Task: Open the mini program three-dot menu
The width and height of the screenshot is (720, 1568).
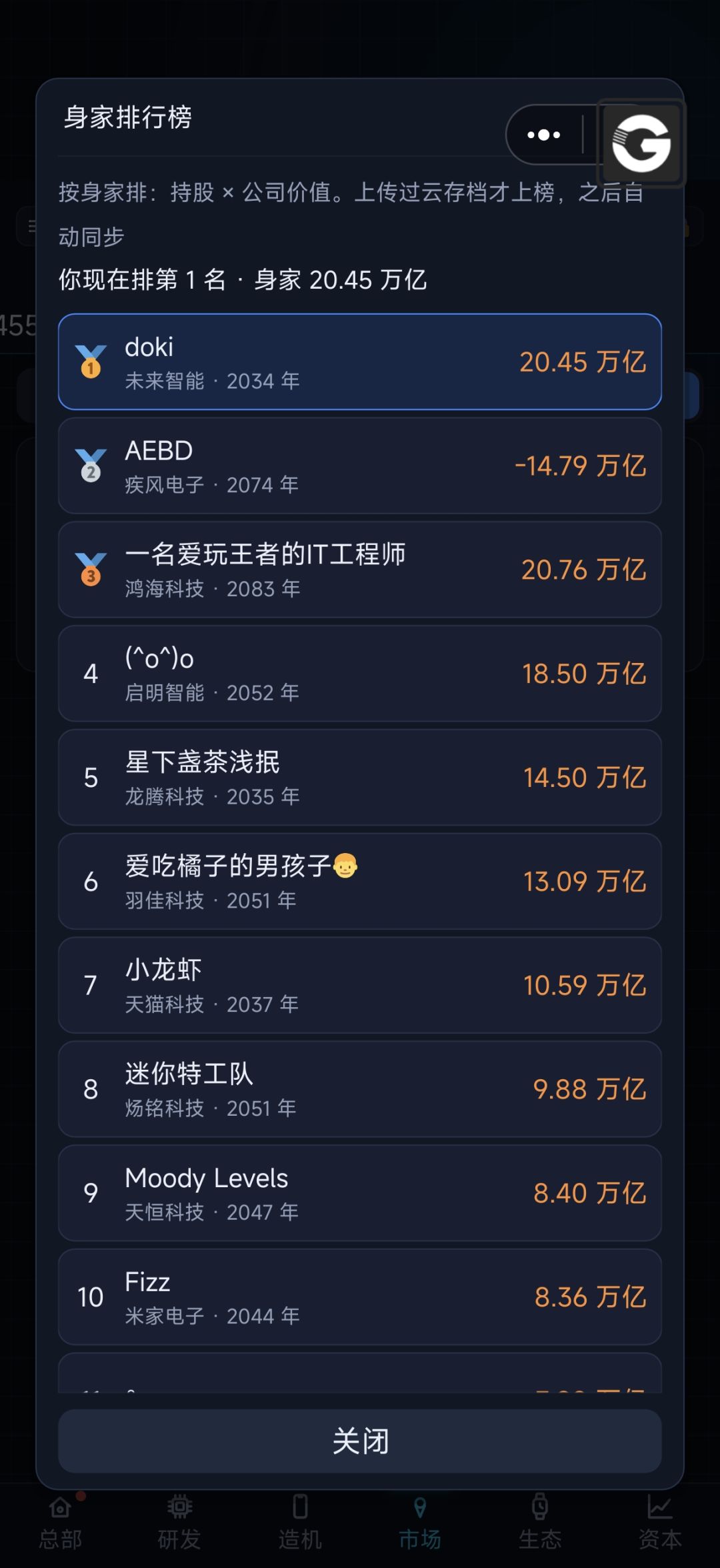Action: click(544, 135)
